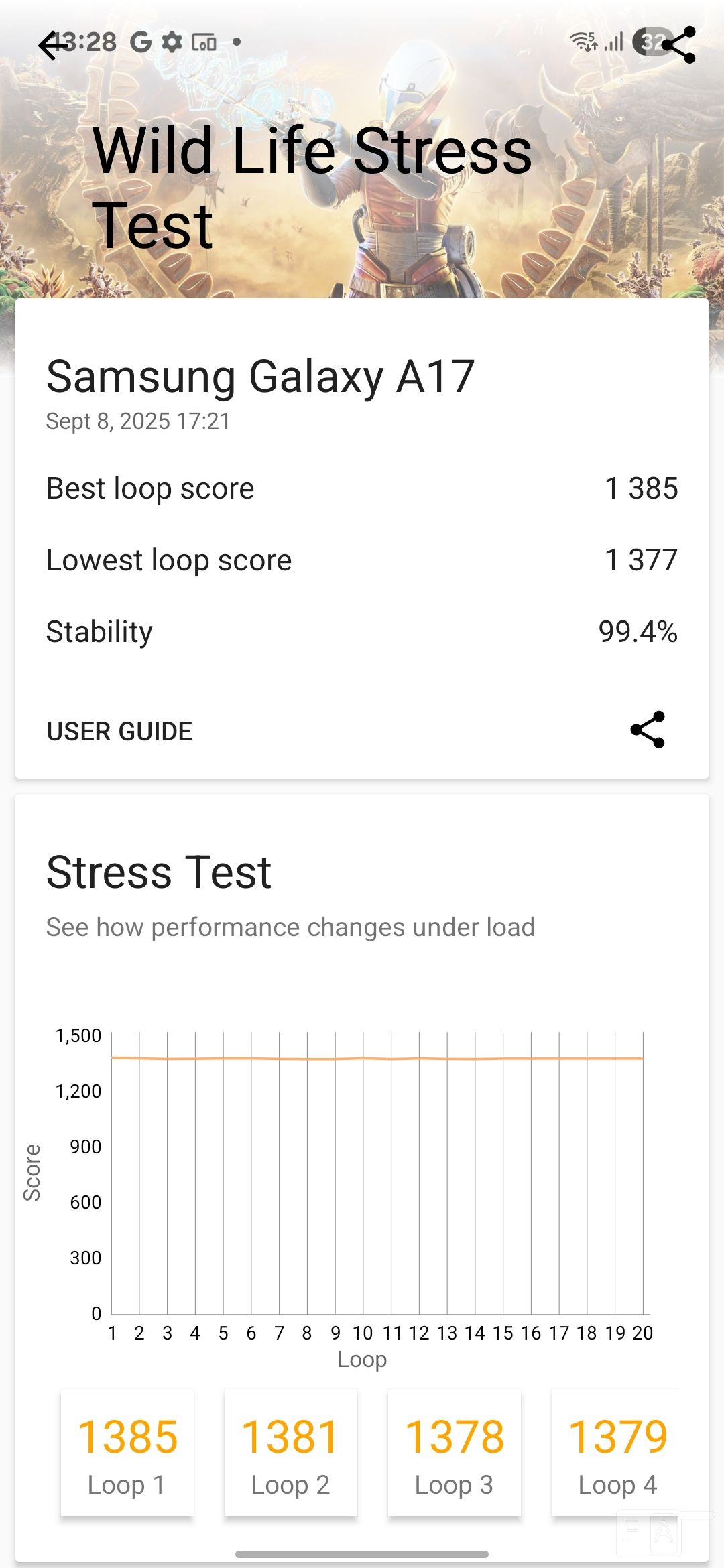Open the USER GUIDE link
The height and width of the screenshot is (1568, 724).
pyautogui.click(x=119, y=731)
